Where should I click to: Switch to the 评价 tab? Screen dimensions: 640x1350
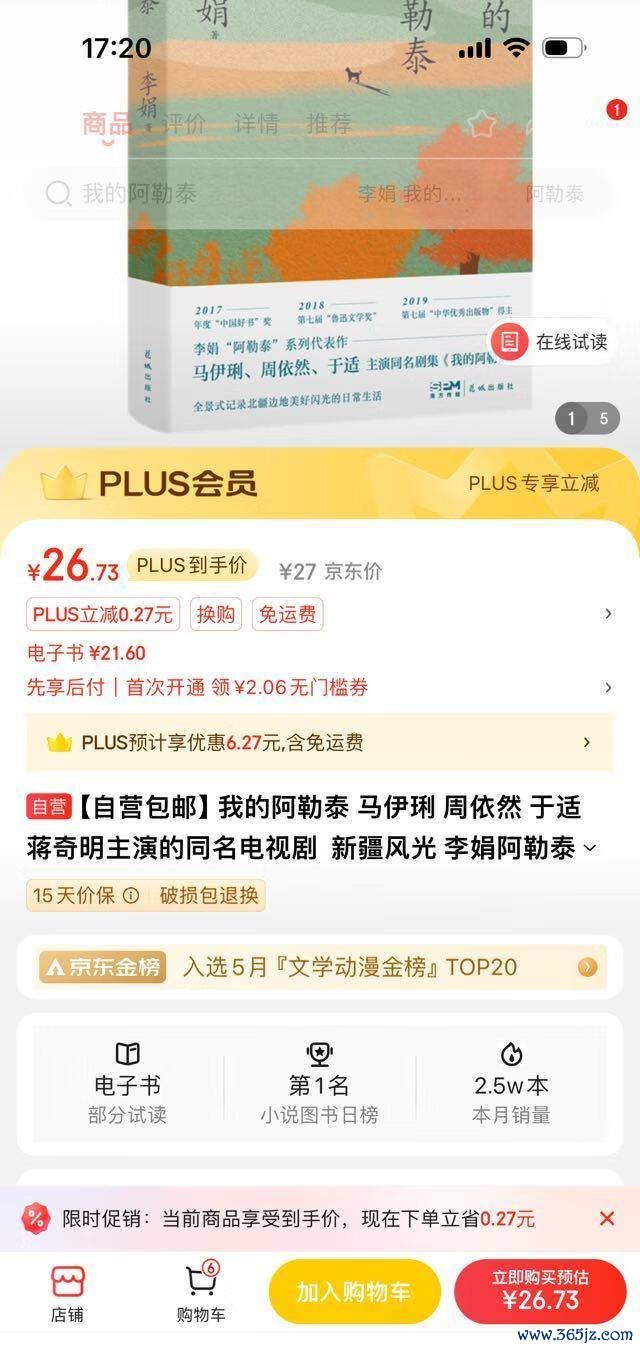point(183,124)
